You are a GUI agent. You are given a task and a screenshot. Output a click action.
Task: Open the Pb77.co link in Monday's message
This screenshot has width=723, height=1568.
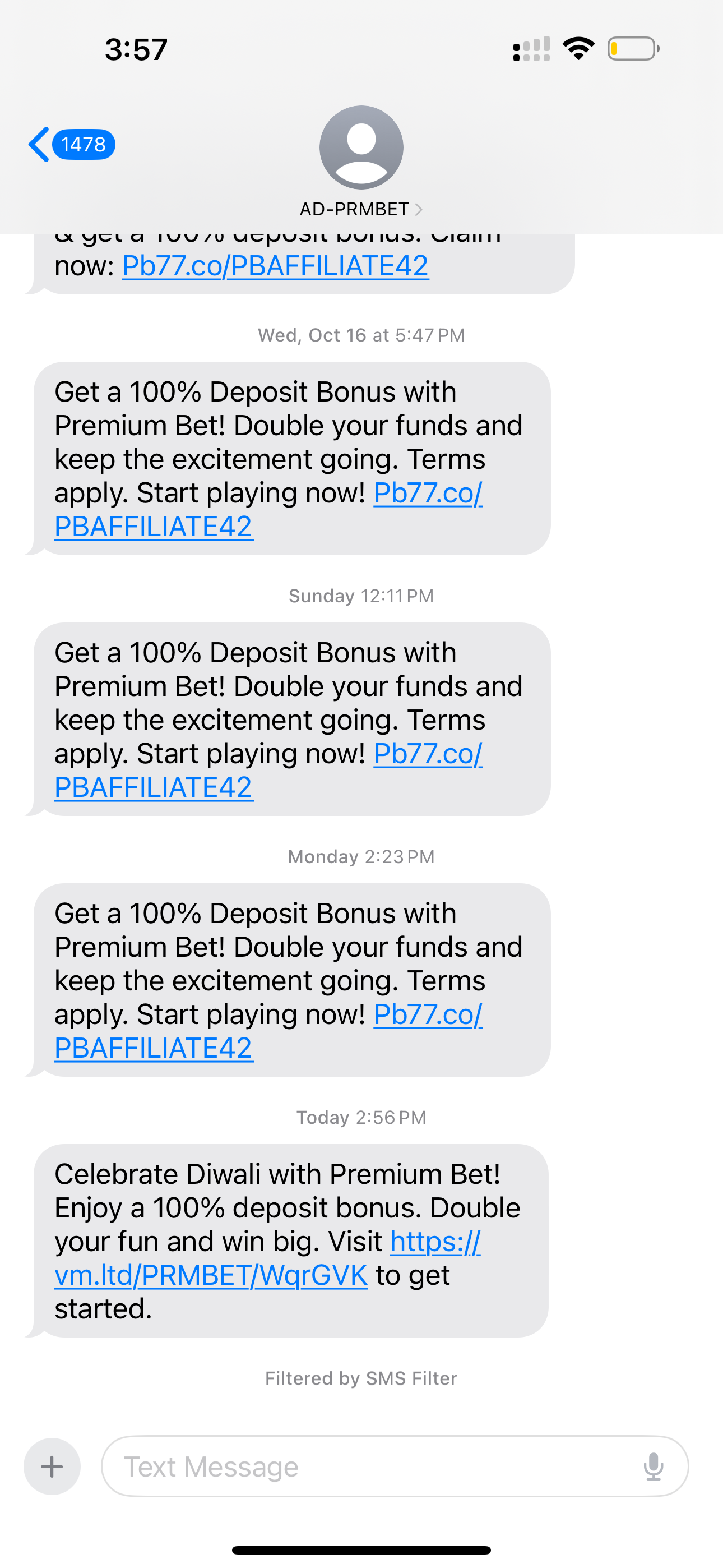pos(154,1048)
